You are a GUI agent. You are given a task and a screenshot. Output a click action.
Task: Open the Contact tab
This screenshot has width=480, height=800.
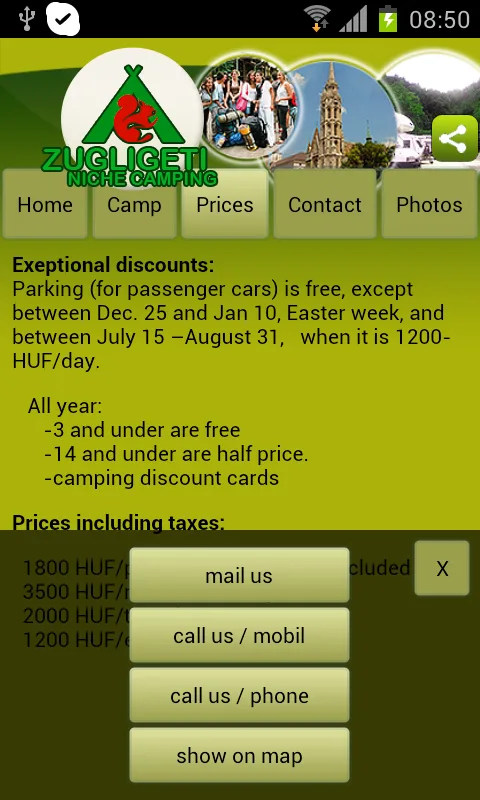[325, 204]
